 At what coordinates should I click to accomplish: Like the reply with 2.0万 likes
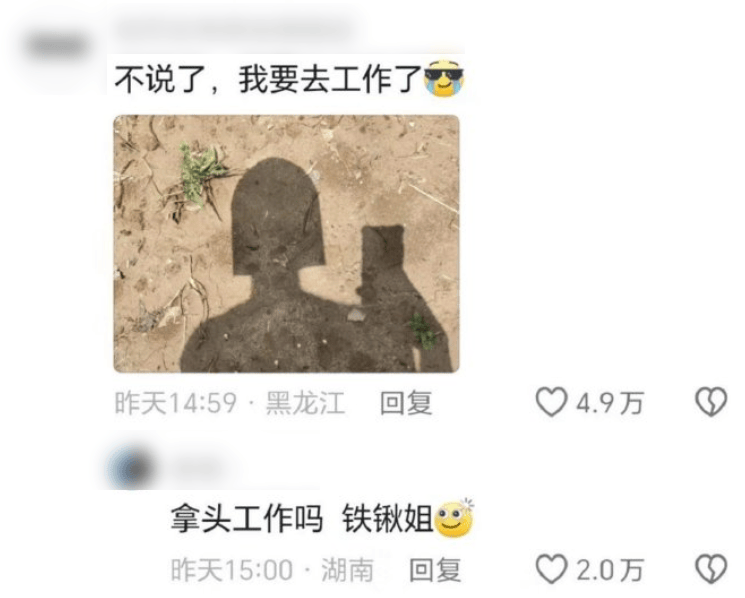point(552,570)
